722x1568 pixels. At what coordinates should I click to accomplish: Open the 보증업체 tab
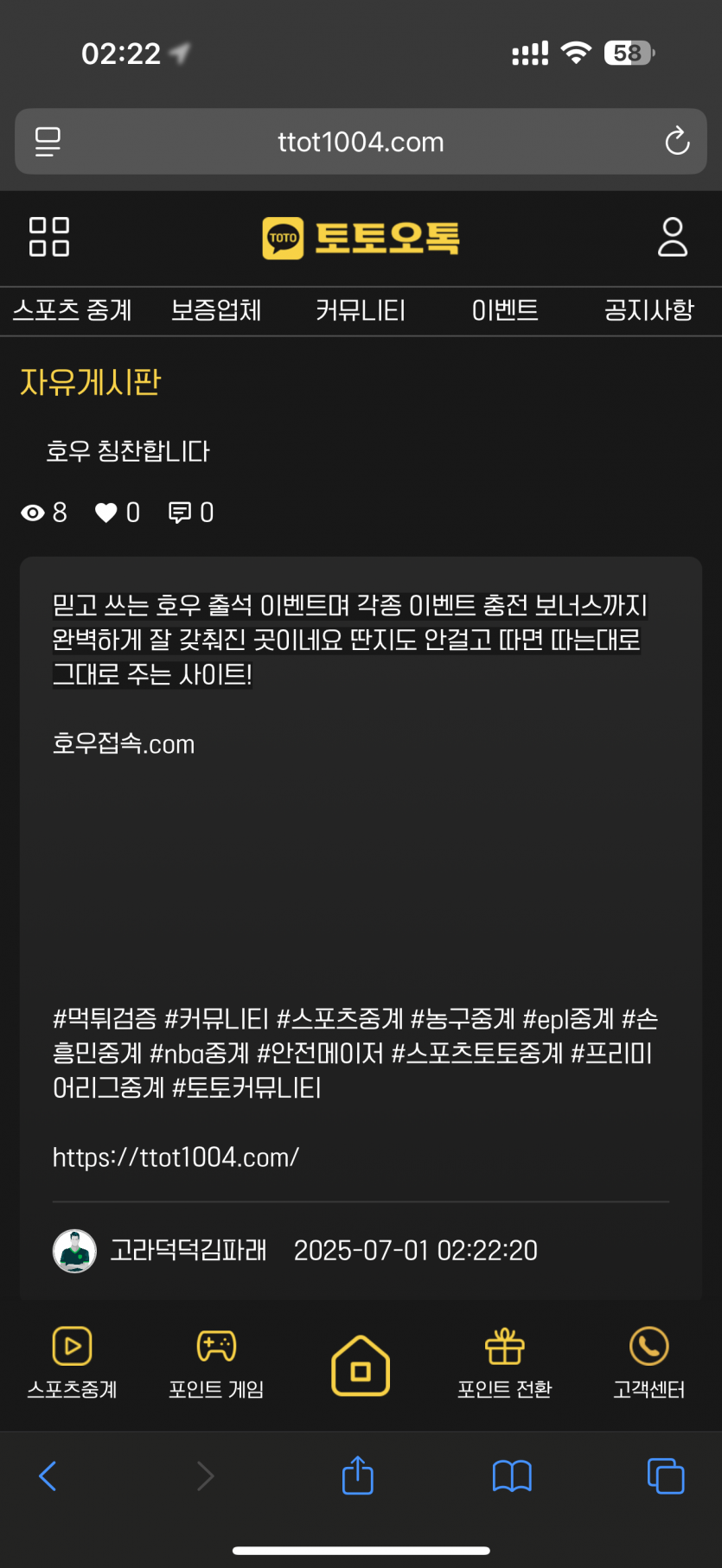[x=216, y=310]
